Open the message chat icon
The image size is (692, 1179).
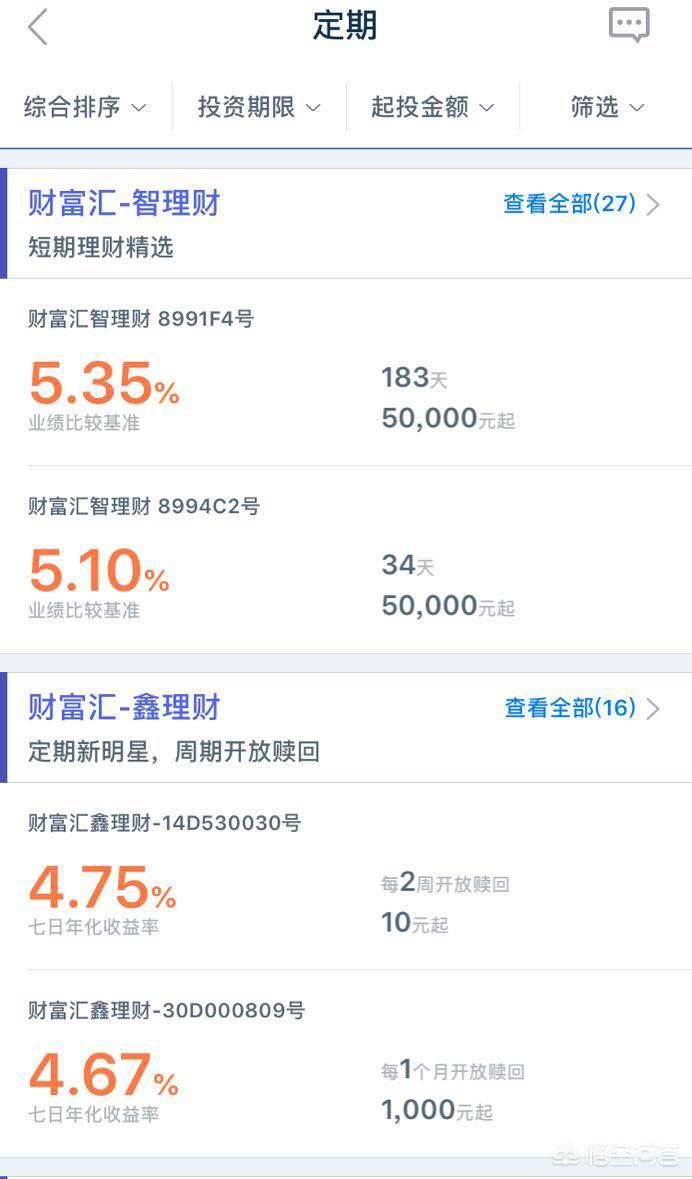tap(628, 26)
